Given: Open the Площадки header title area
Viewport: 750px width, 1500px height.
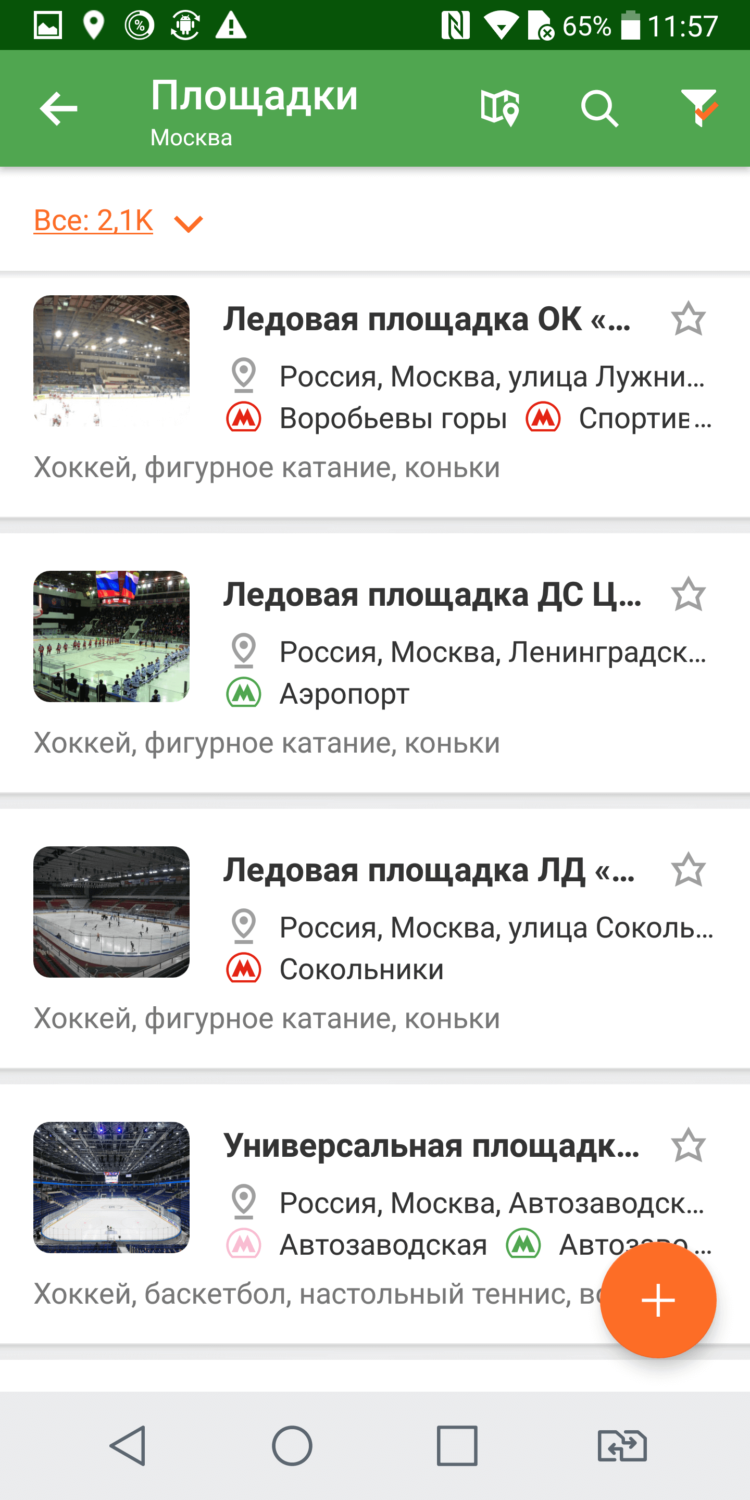Looking at the screenshot, I should click(253, 96).
